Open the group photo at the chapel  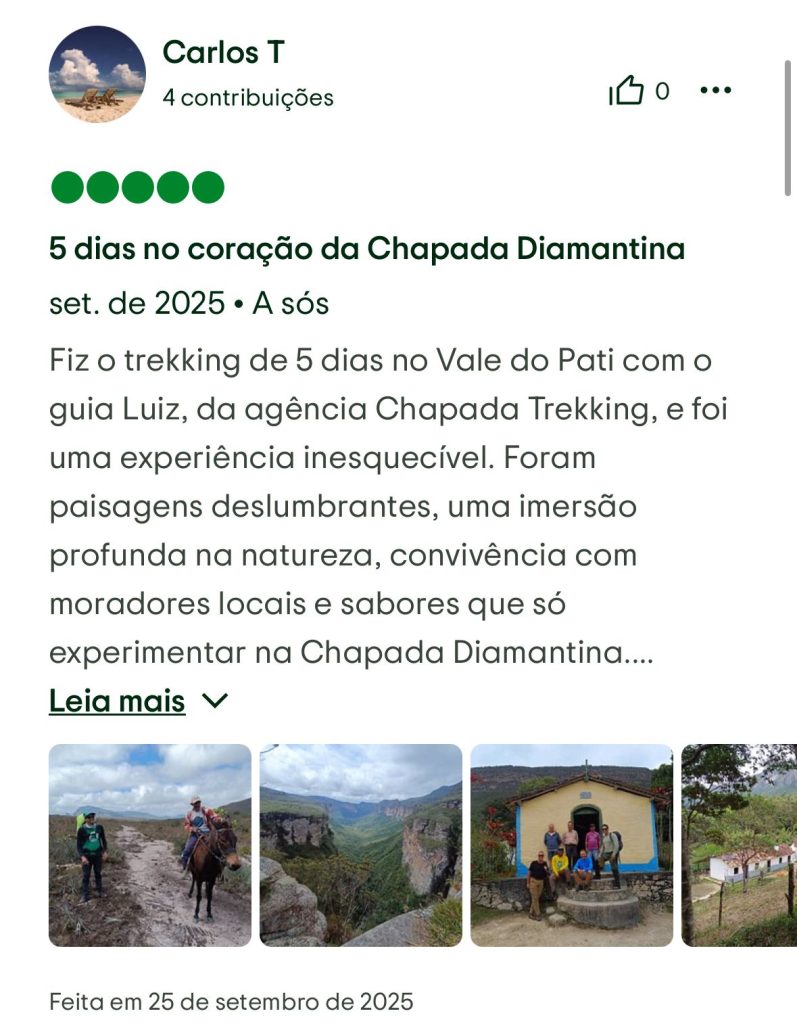click(572, 845)
